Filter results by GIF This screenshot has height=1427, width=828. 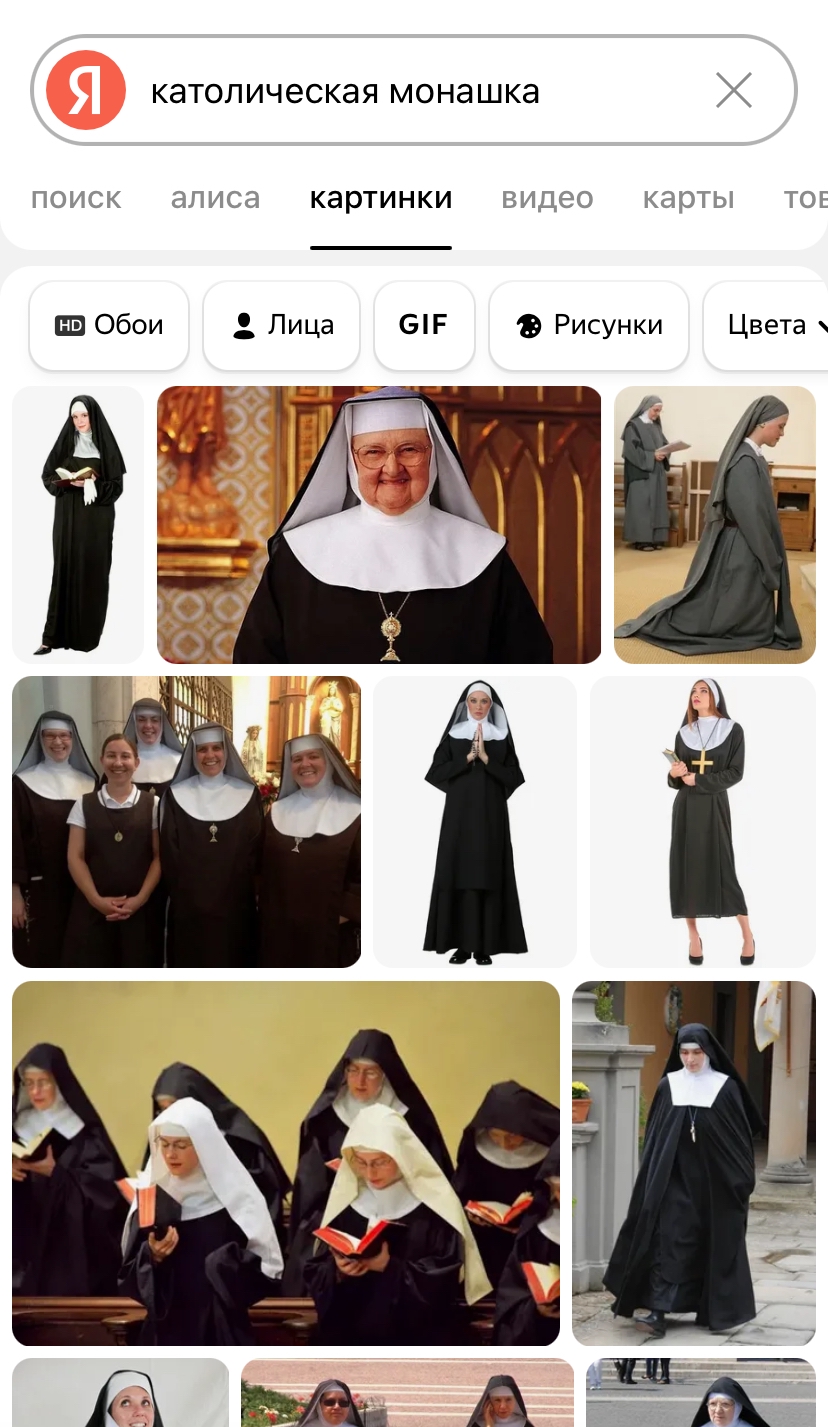point(423,325)
